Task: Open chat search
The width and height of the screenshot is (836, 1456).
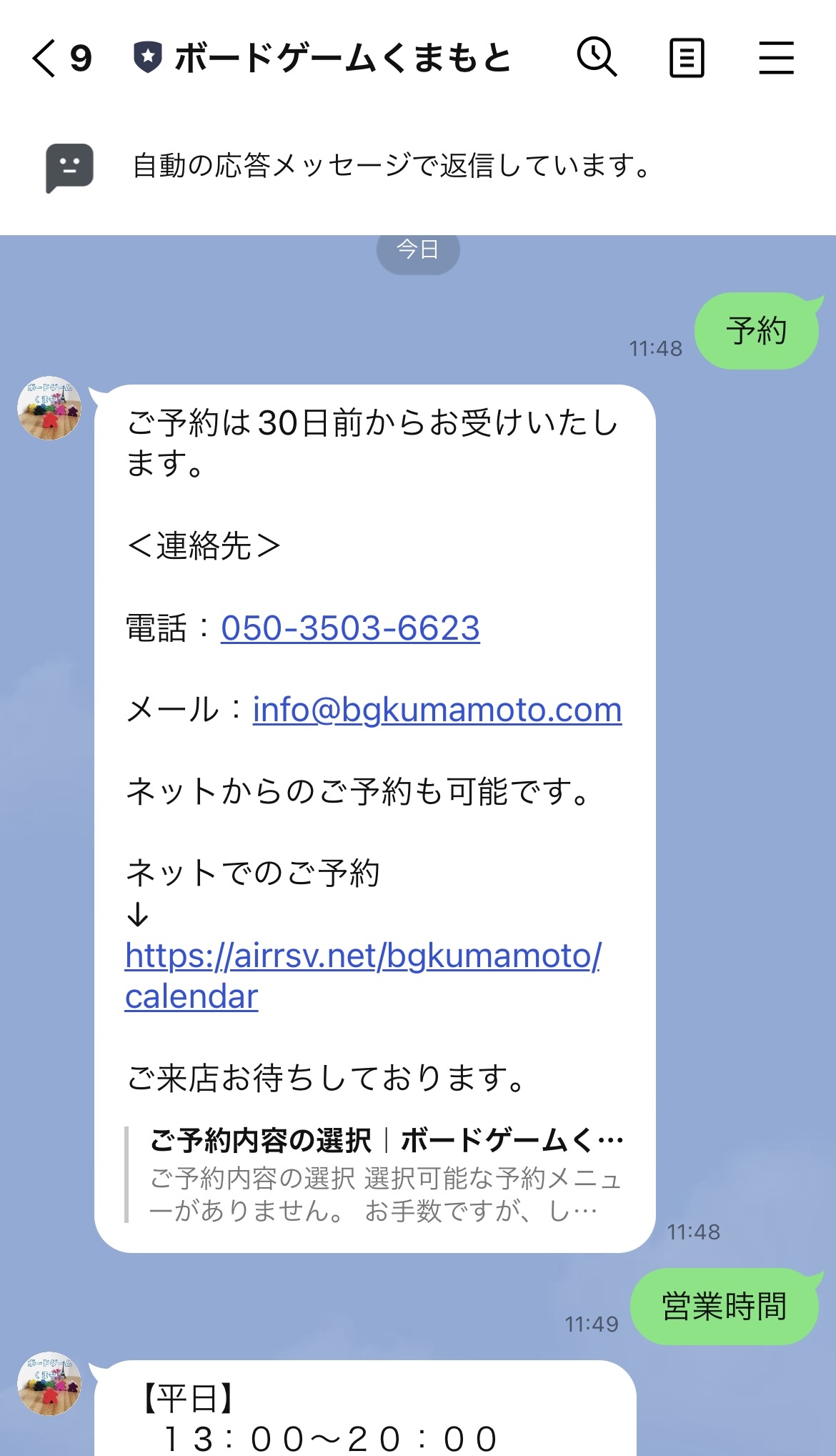Action: (x=597, y=58)
